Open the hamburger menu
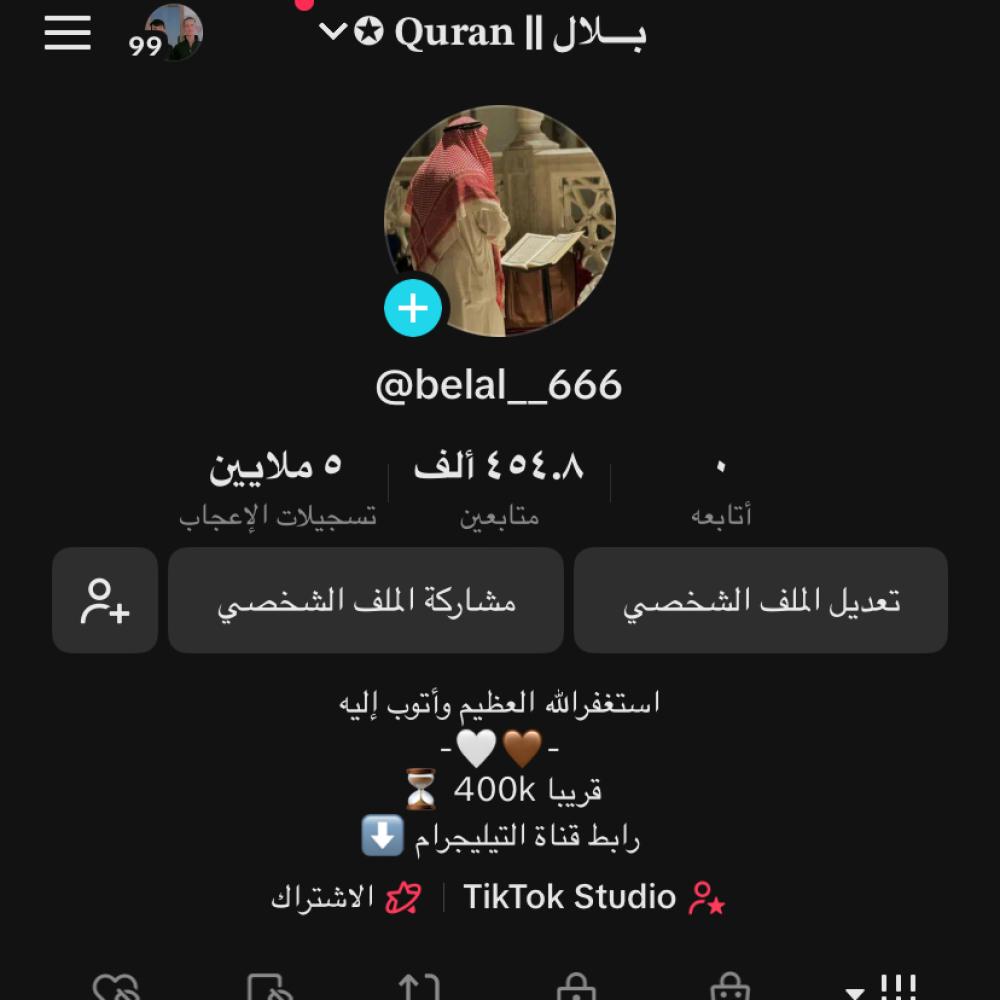 (x=67, y=33)
